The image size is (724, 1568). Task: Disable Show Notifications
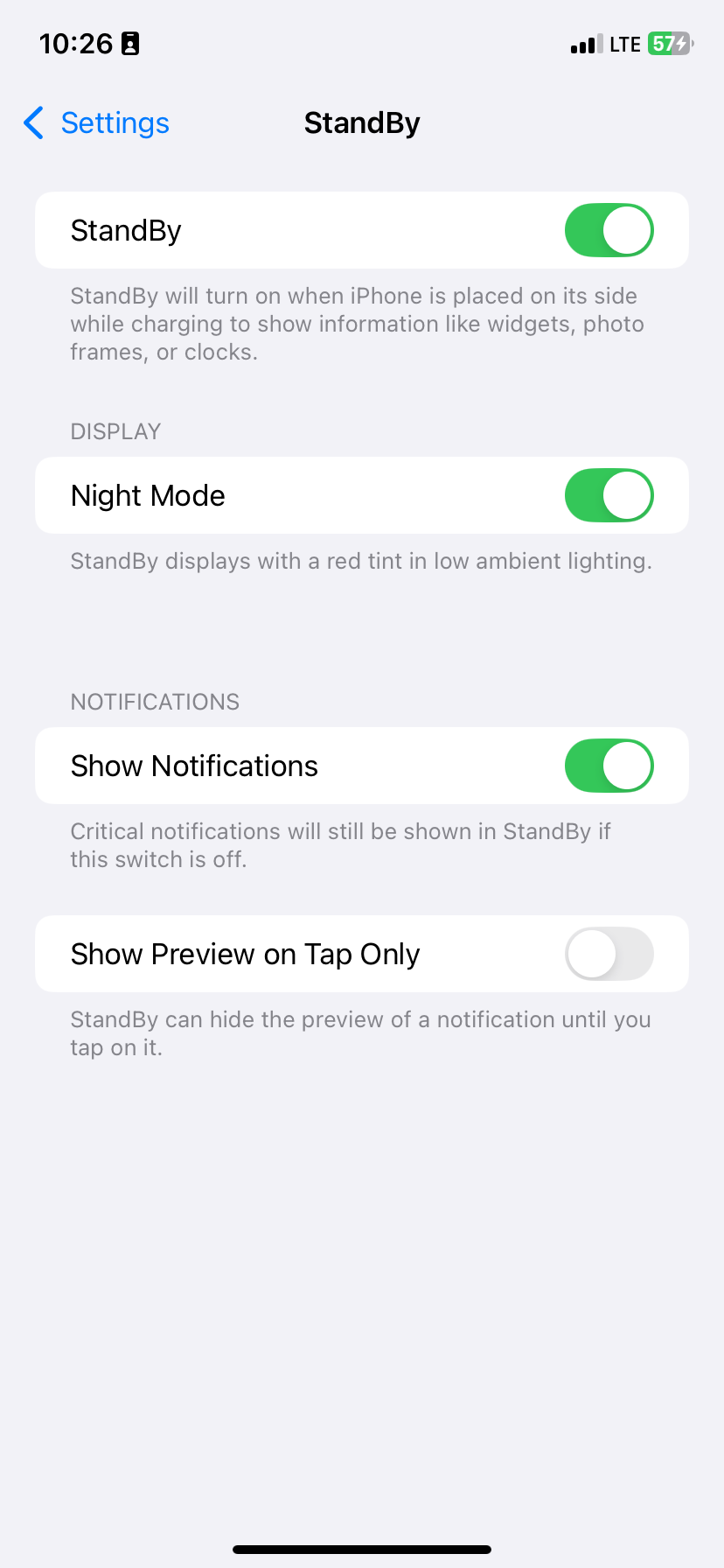(x=609, y=765)
